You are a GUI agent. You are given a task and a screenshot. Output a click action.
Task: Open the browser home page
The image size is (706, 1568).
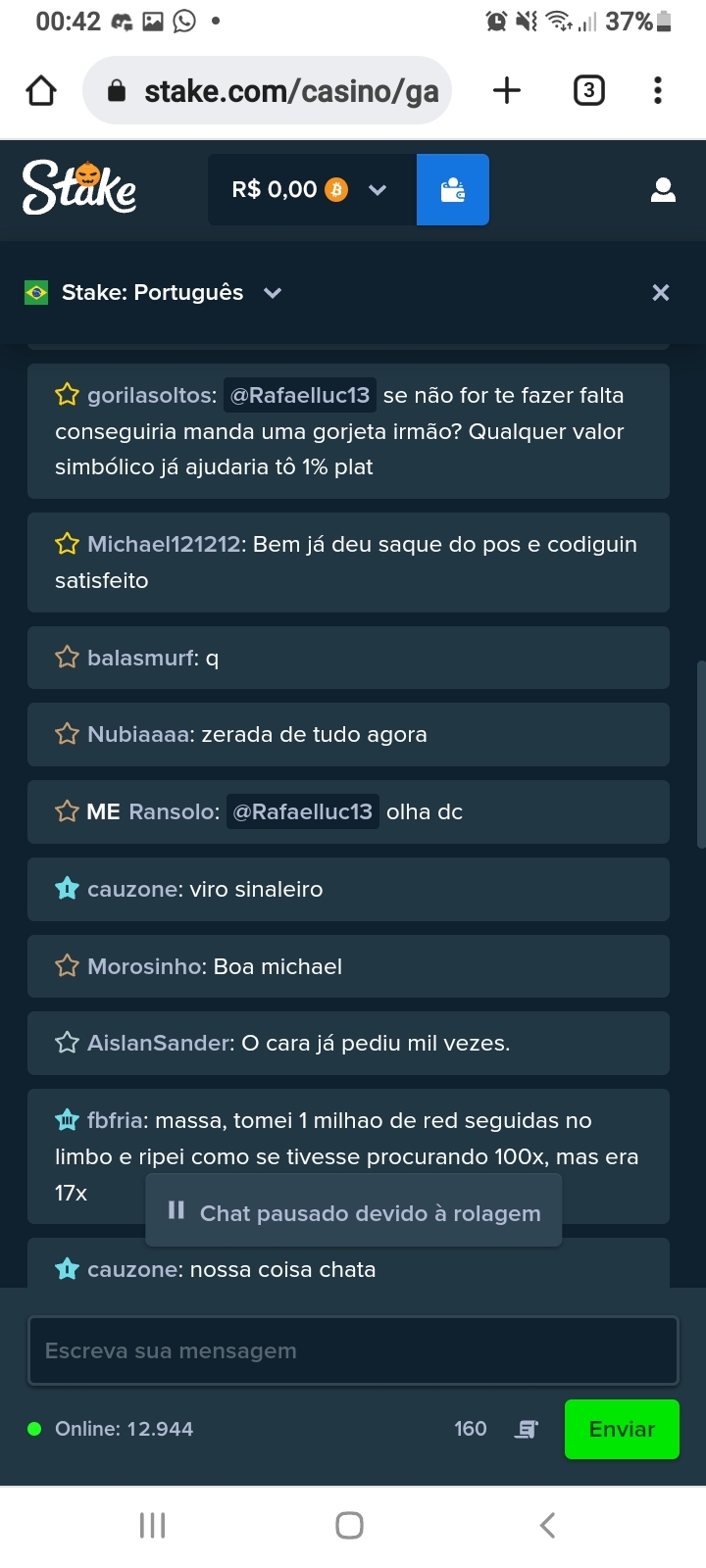(x=41, y=91)
